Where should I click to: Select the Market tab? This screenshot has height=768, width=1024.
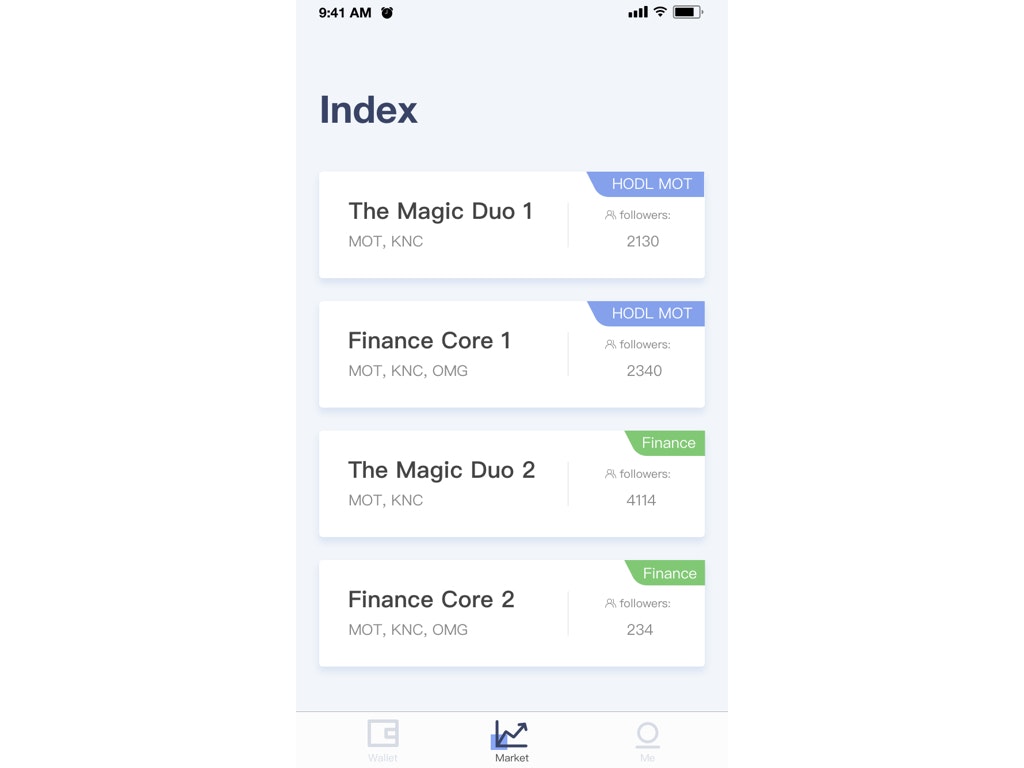click(511, 739)
